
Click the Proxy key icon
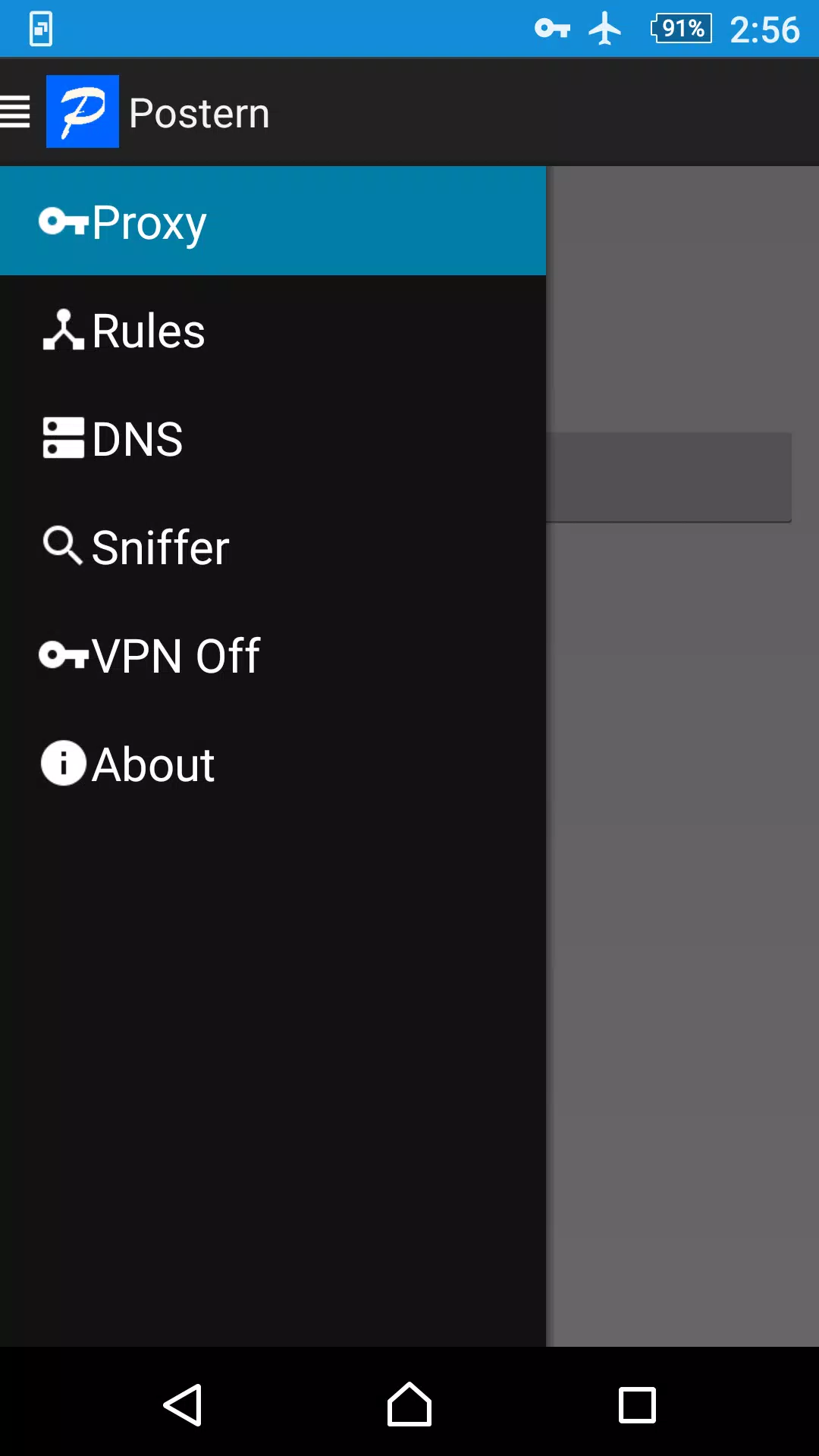click(x=62, y=221)
